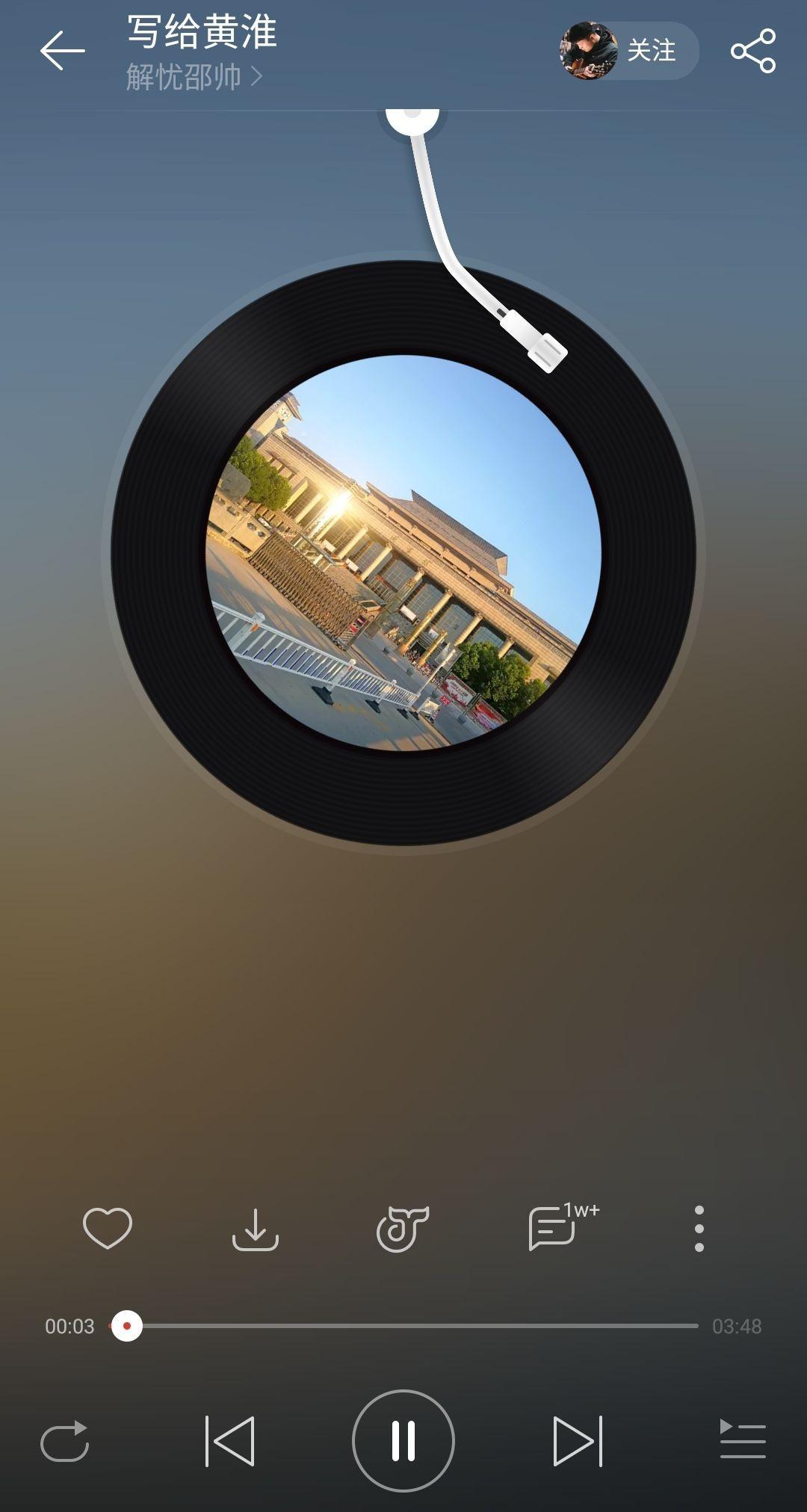Open the three-dot more options menu
This screenshot has height=1512, width=807.
pyautogui.click(x=699, y=1229)
